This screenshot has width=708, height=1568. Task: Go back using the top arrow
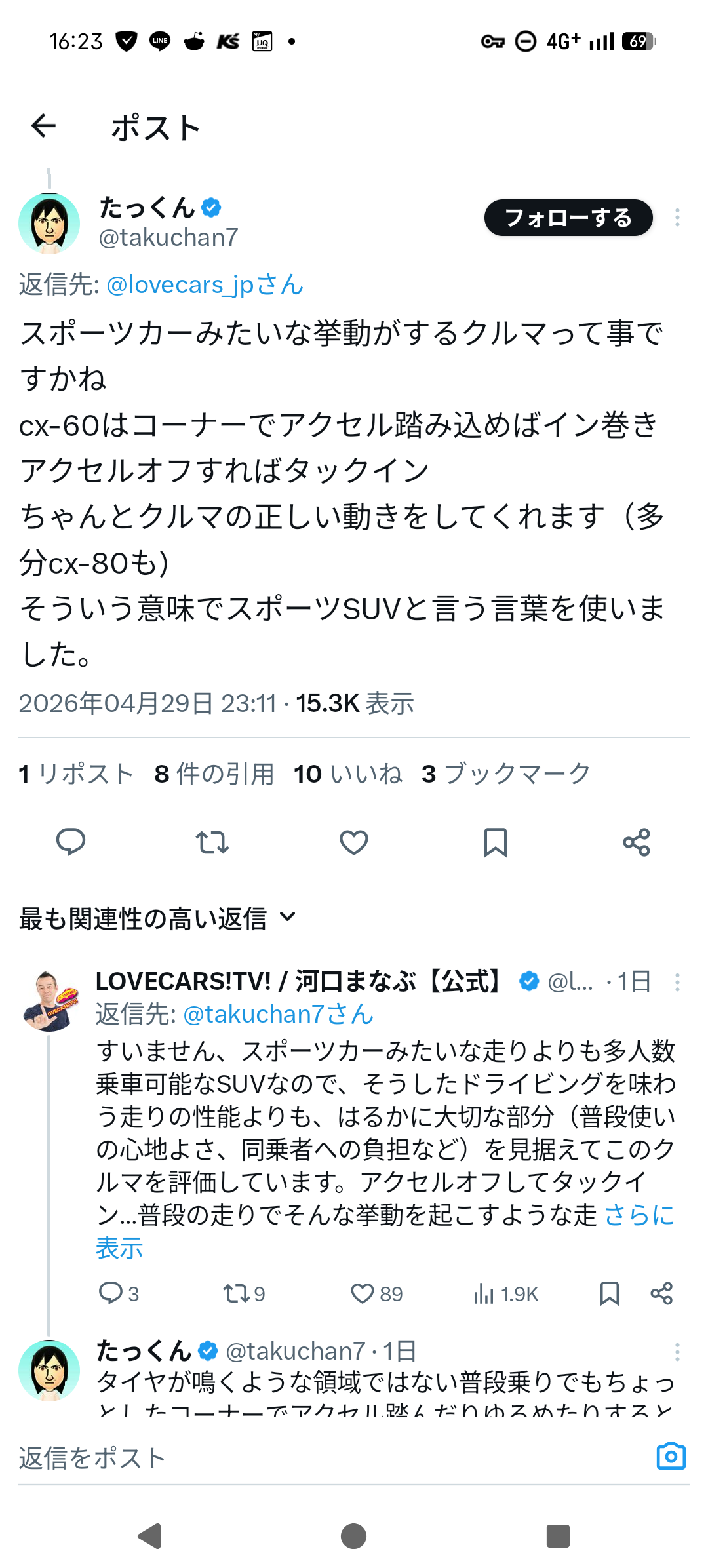point(43,126)
